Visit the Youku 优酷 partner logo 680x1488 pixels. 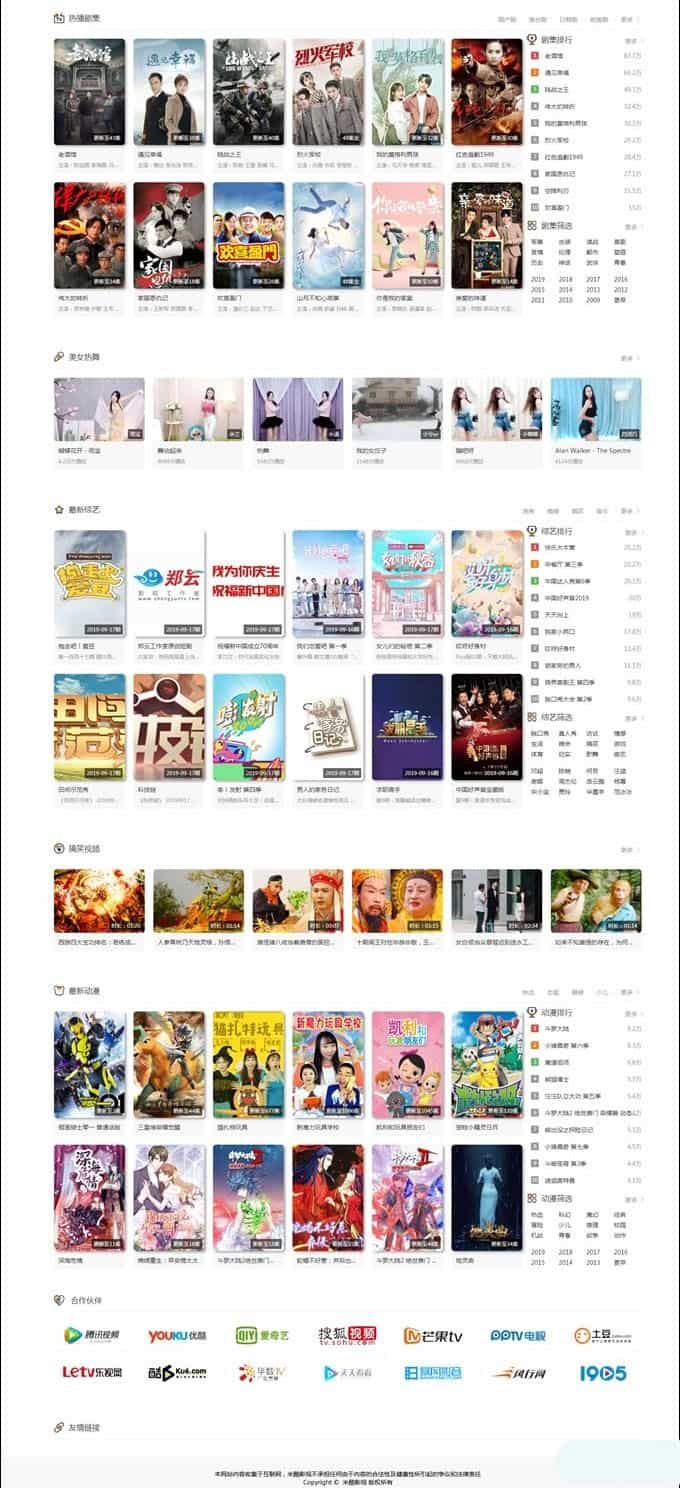[177, 1335]
